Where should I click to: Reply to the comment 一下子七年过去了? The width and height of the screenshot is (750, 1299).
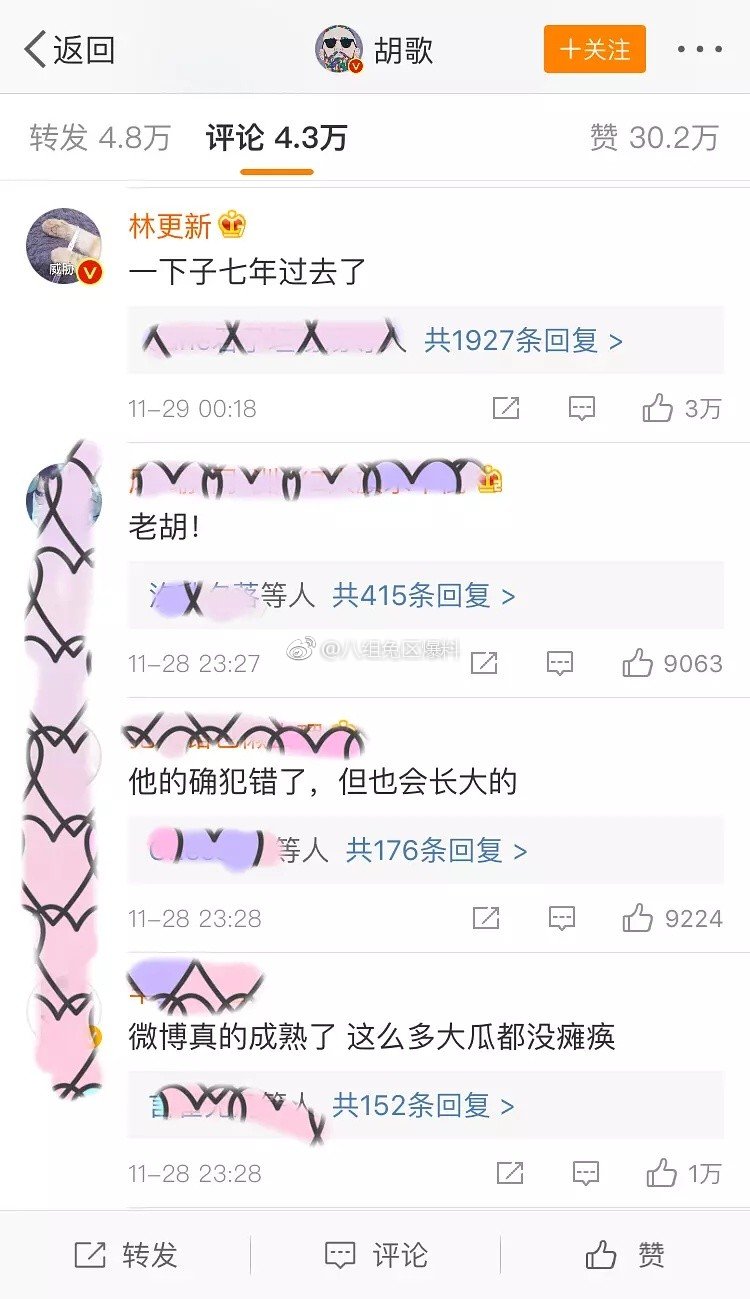click(582, 408)
